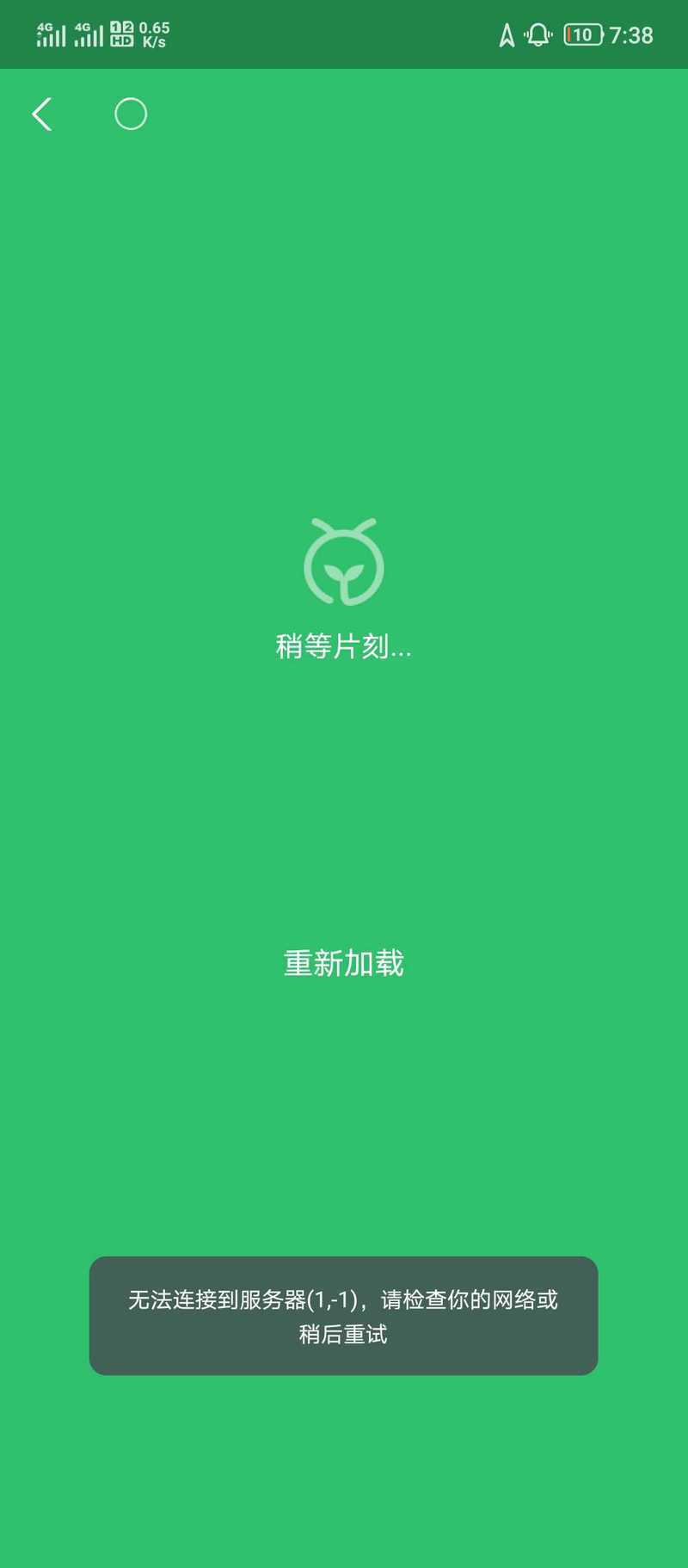Tap the circle icon next to back
The height and width of the screenshot is (1568, 688).
tap(131, 114)
